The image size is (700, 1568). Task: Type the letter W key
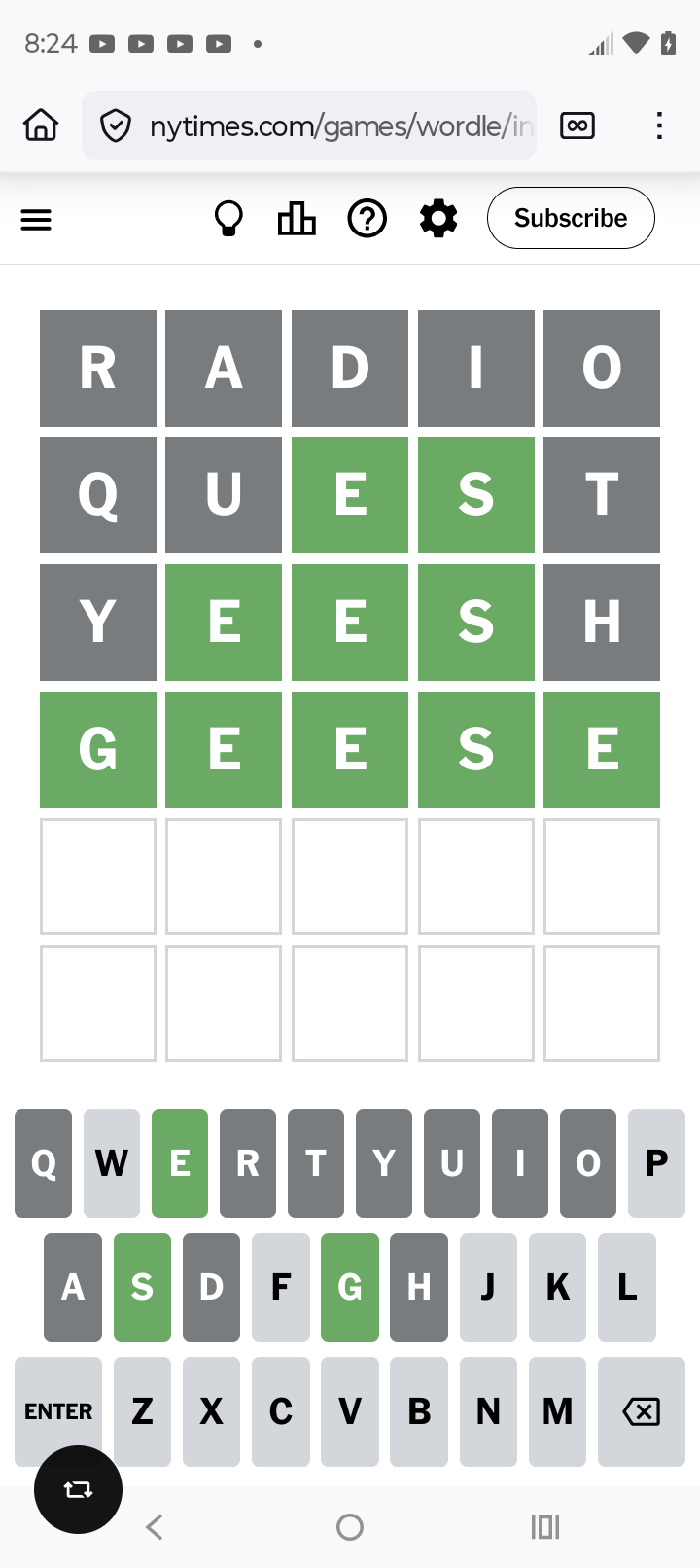(112, 1163)
